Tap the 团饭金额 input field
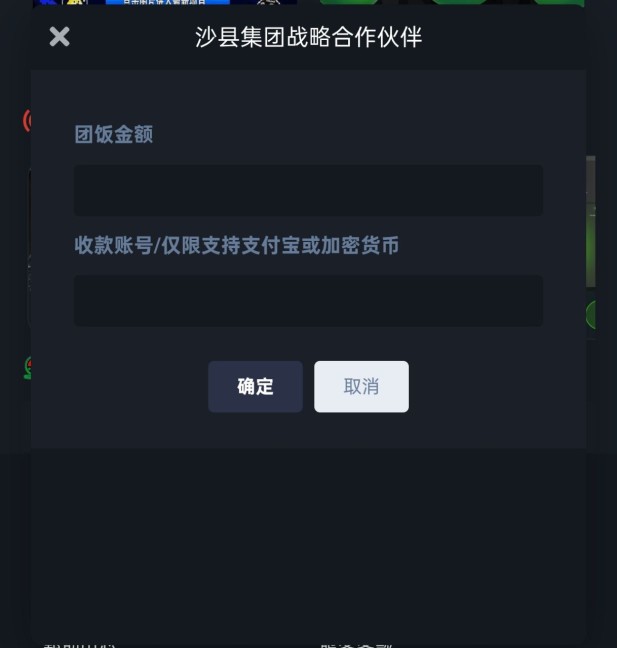This screenshot has height=648, width=617. tap(308, 190)
